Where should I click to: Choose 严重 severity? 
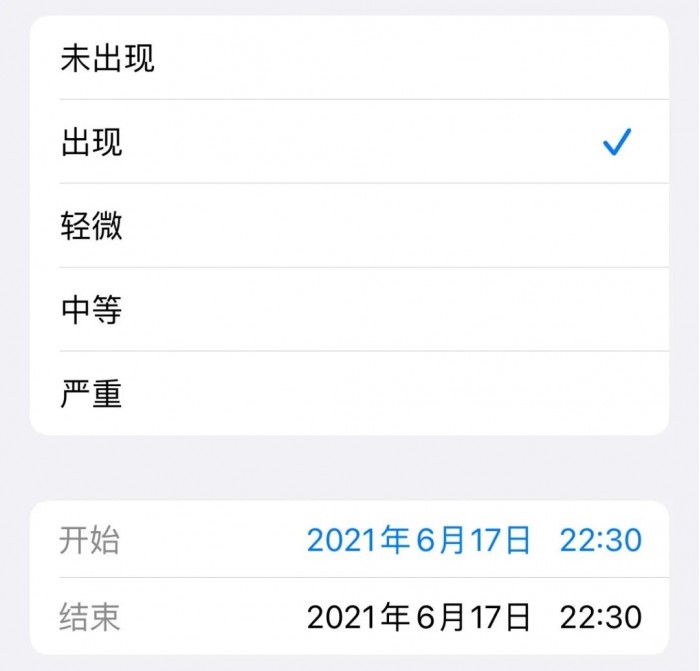[92, 395]
